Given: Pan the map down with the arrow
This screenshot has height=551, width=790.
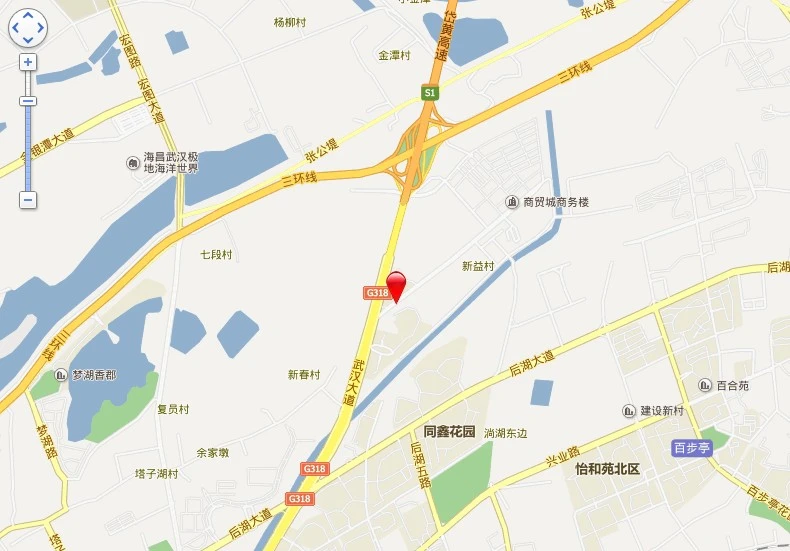Looking at the screenshot, I should (x=28, y=39).
